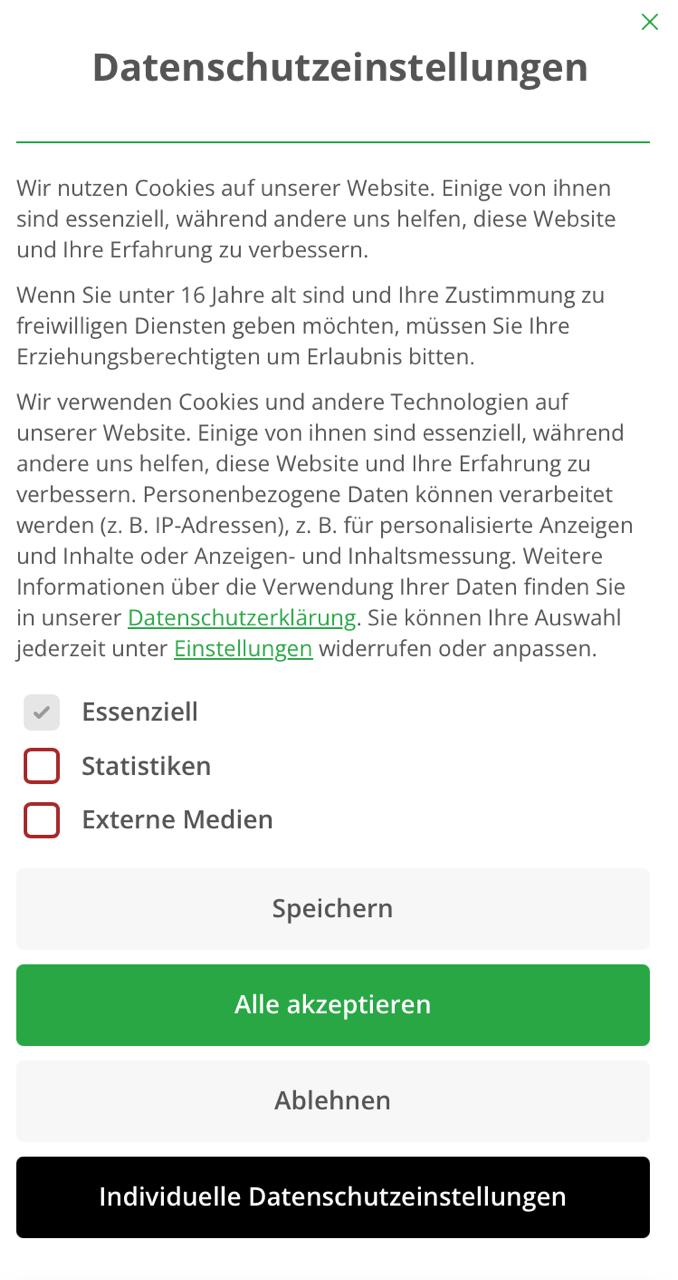The image size is (678, 1280).
Task: Tap the Speichern button
Action: click(x=333, y=908)
